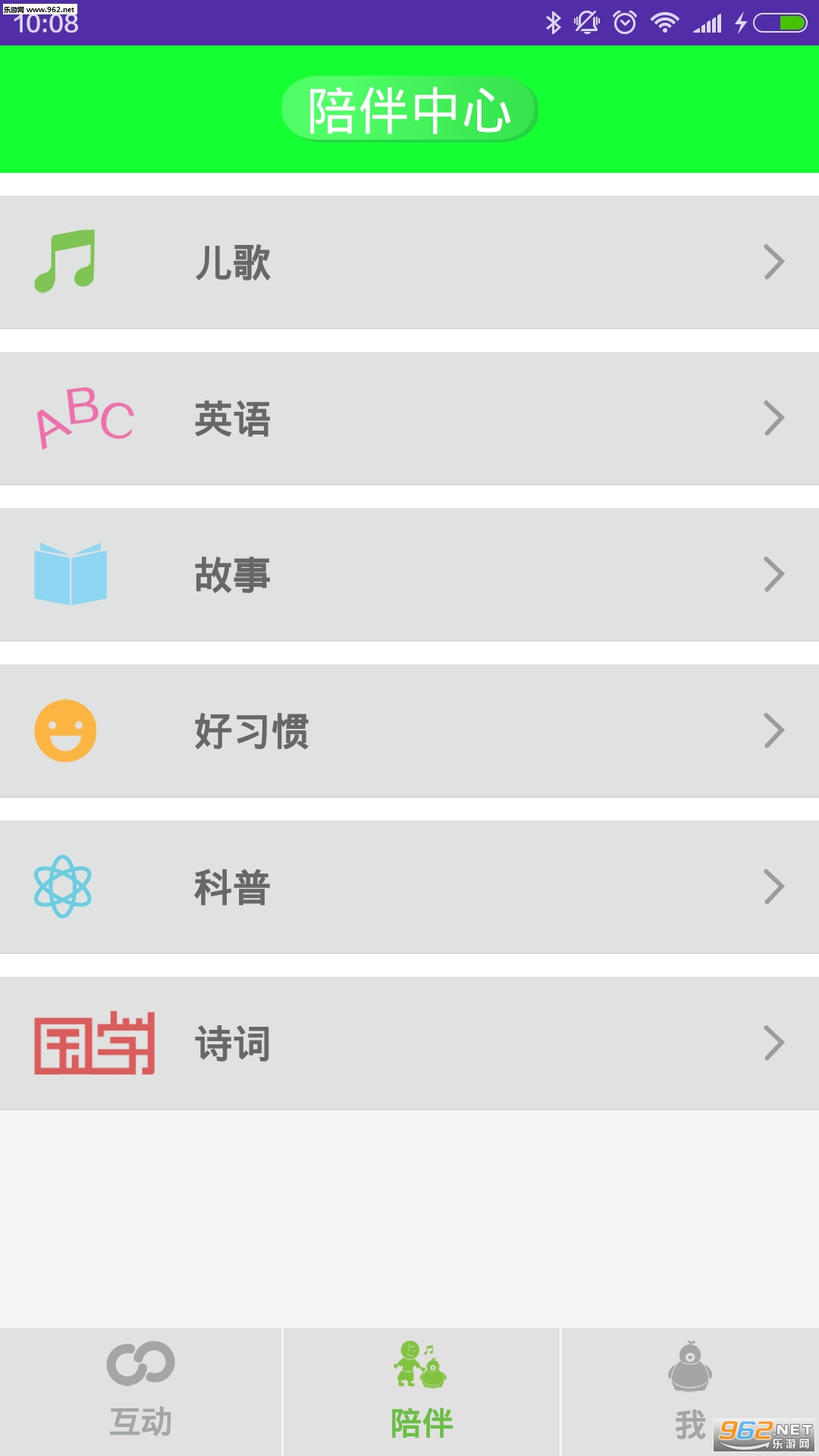Switch to the 互动 tab

pyautogui.click(x=141, y=1391)
